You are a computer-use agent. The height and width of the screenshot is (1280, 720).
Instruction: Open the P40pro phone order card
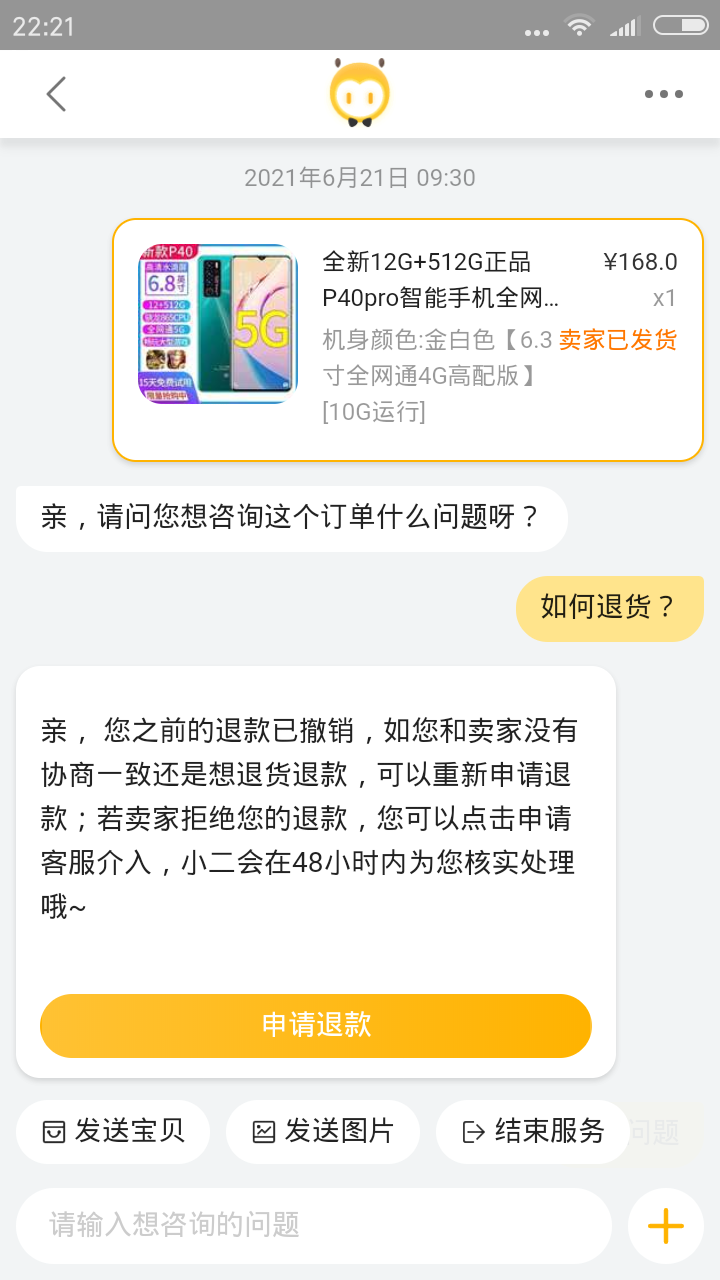pos(408,340)
